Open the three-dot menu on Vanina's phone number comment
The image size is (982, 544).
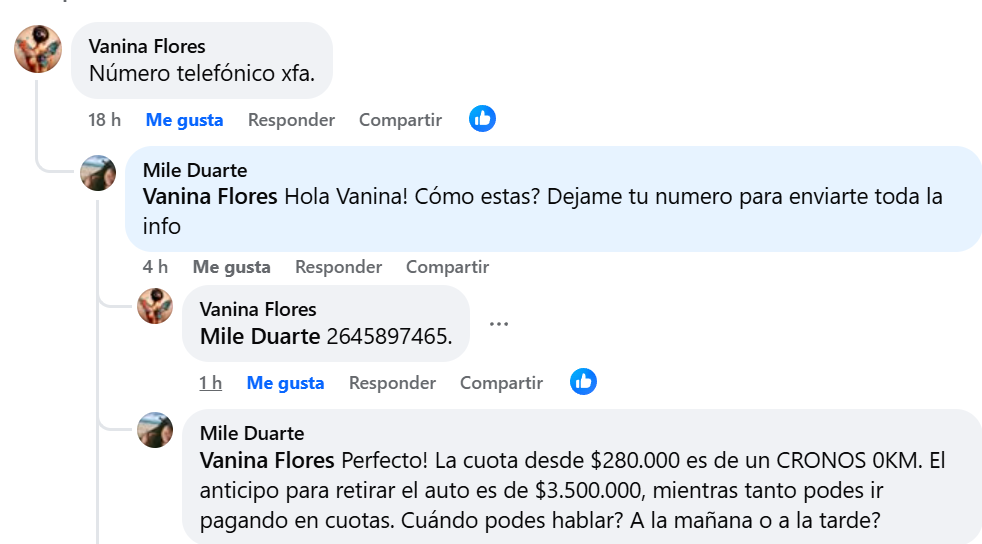[499, 324]
